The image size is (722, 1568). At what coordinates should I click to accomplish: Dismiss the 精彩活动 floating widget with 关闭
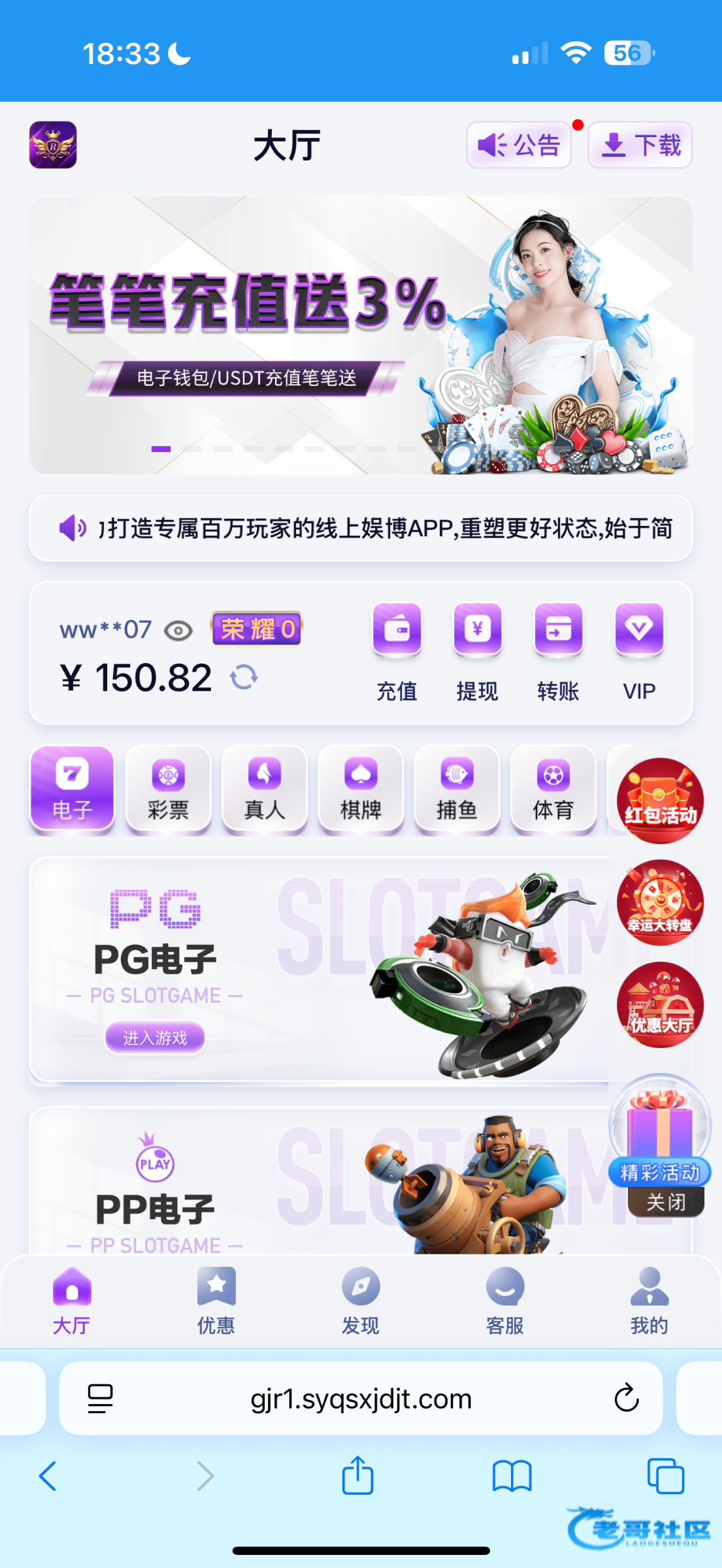[665, 1202]
